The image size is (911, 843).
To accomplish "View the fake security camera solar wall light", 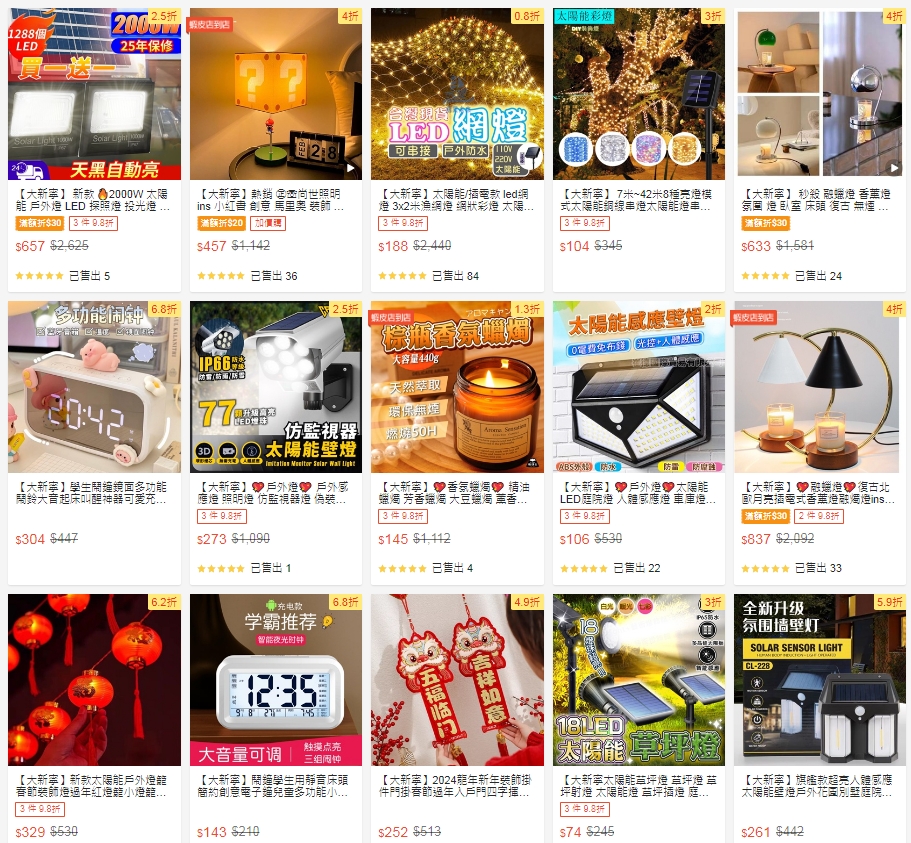I will click(276, 387).
